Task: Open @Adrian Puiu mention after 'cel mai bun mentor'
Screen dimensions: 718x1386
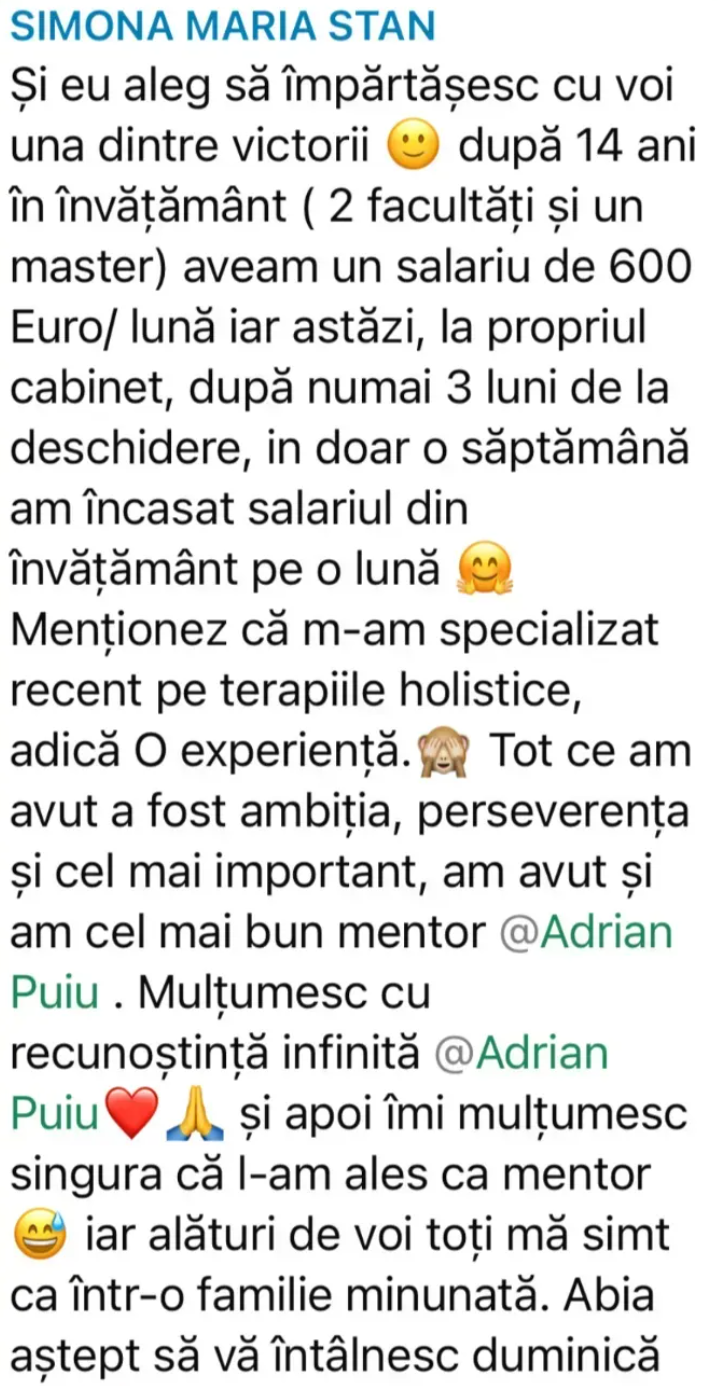Action: (585, 933)
